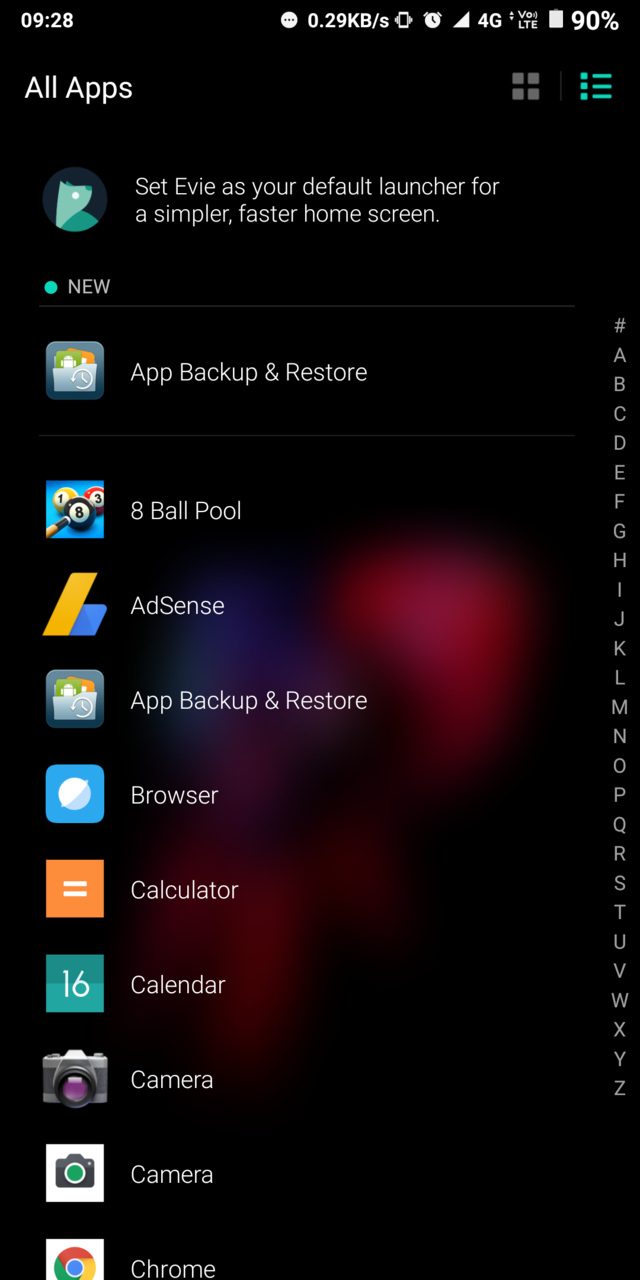Select the # symbol in the index

[620, 326]
